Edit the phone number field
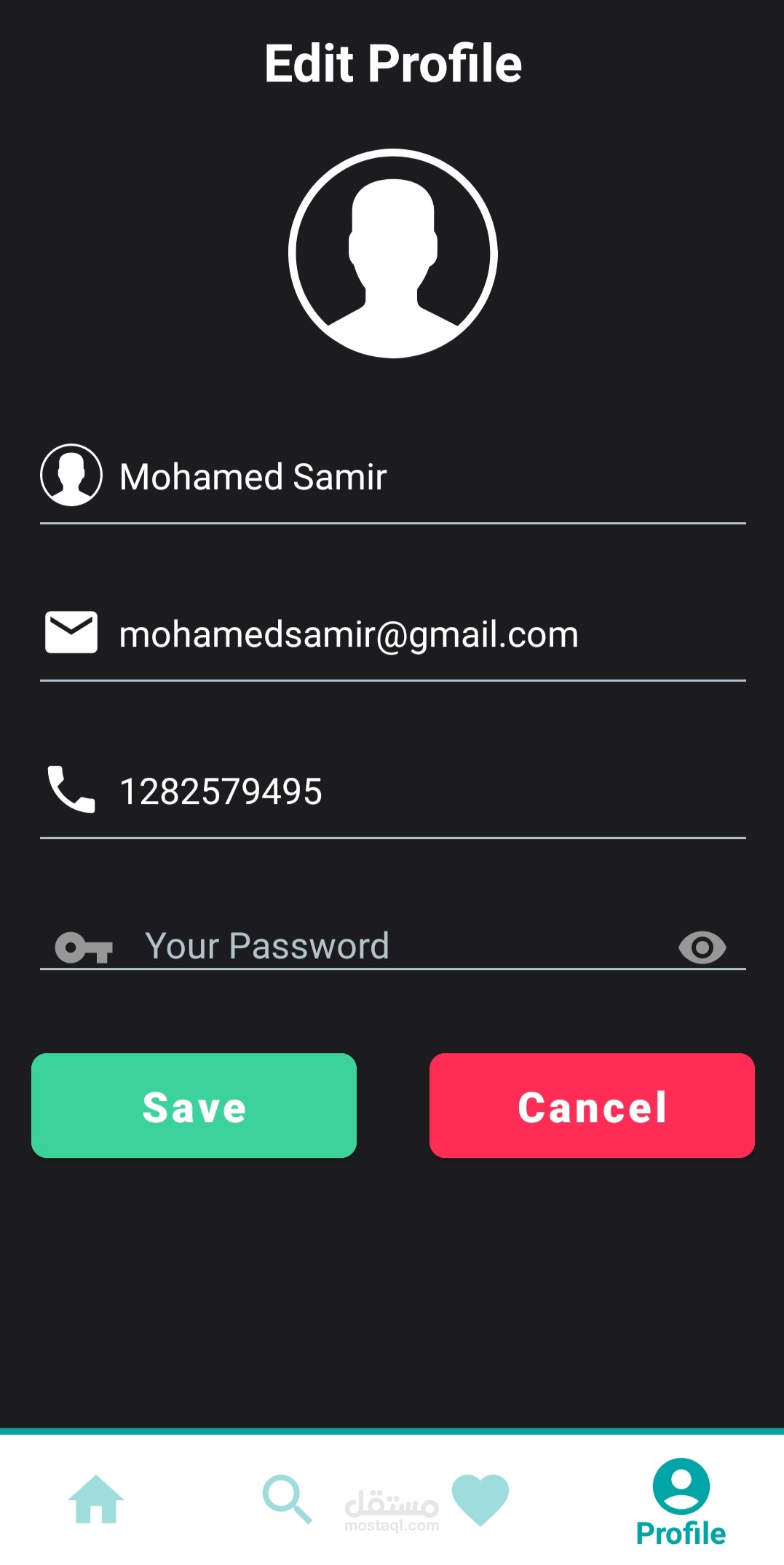The width and height of the screenshot is (784, 1565). pos(393,791)
